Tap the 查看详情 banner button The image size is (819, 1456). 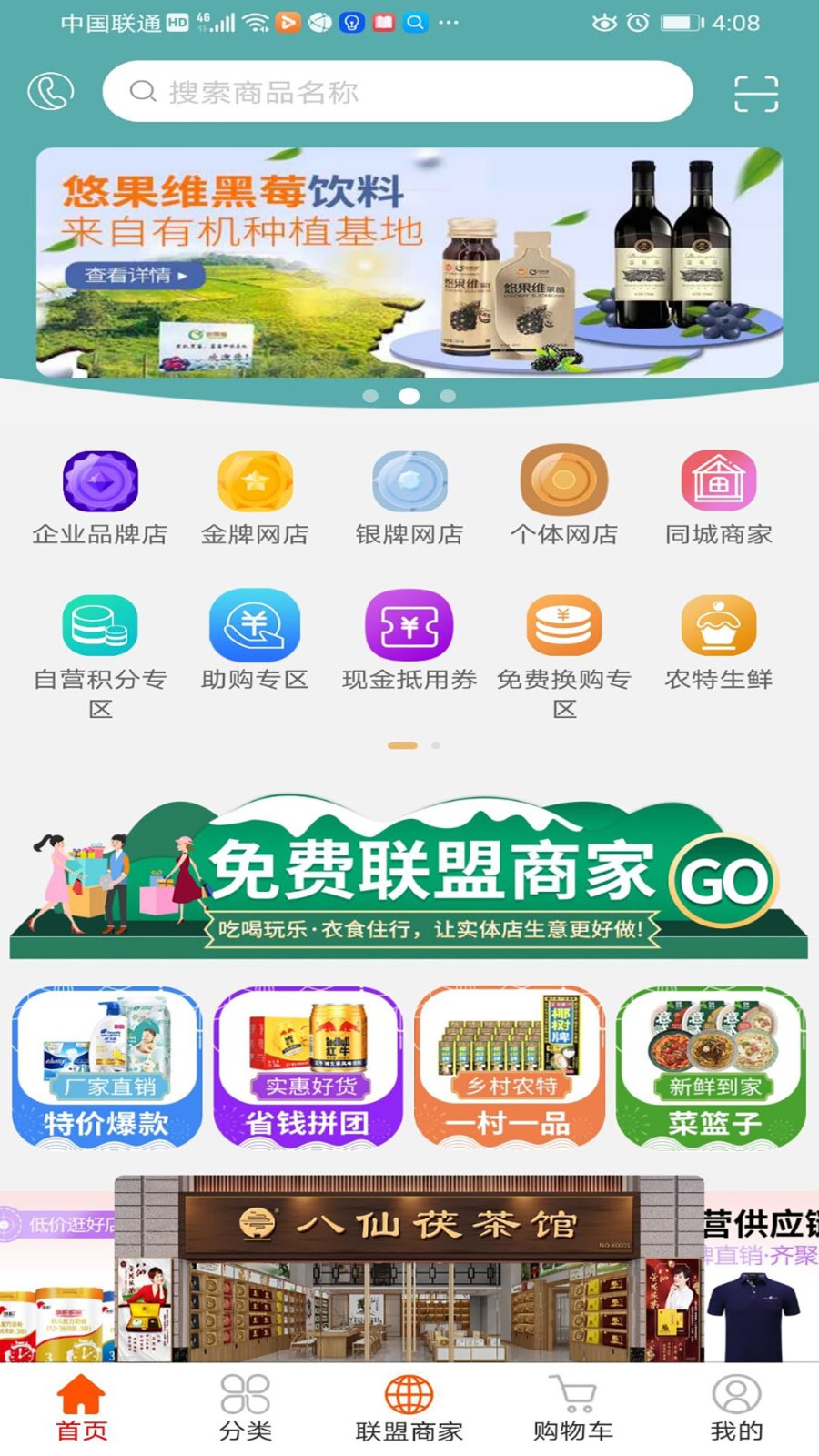[x=133, y=276]
